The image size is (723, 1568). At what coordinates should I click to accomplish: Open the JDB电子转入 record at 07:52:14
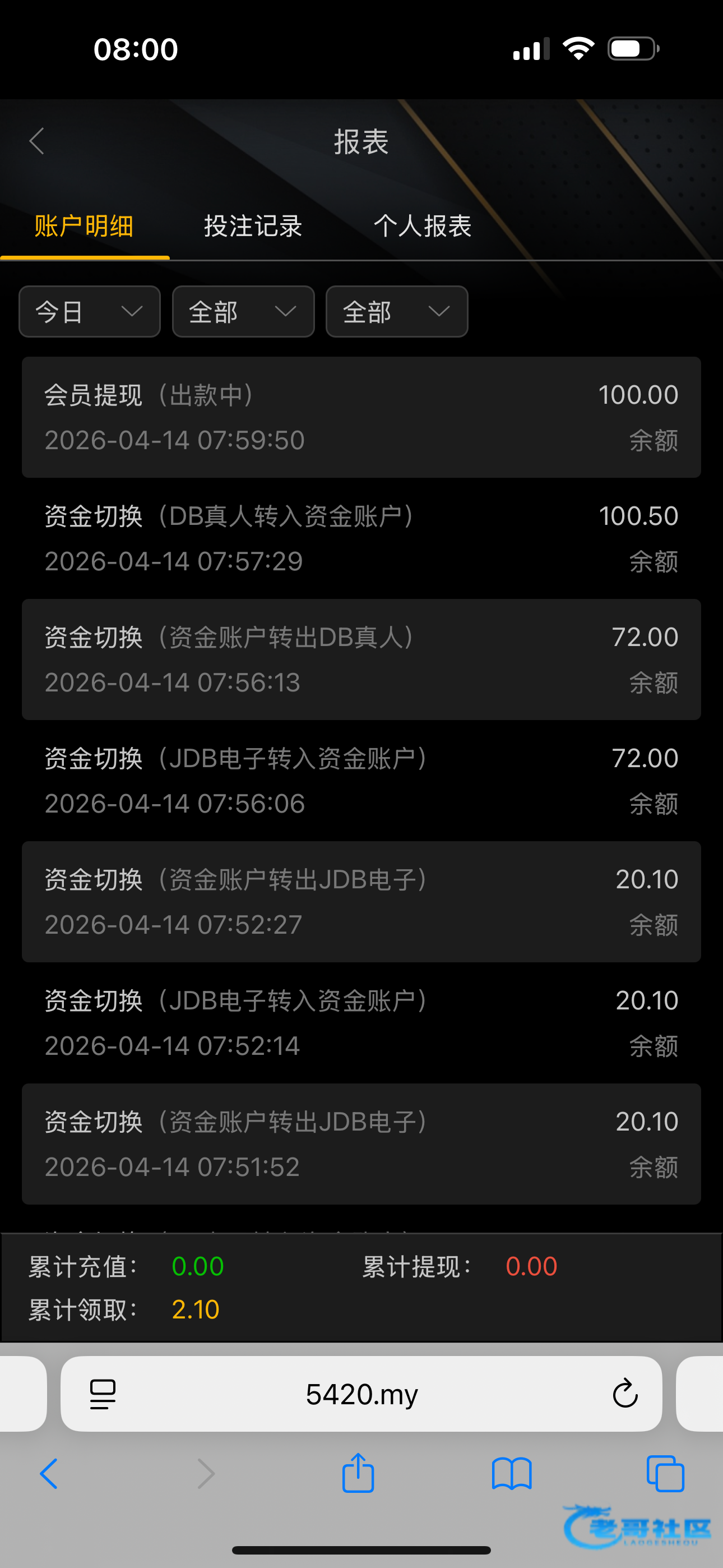pos(361,1022)
